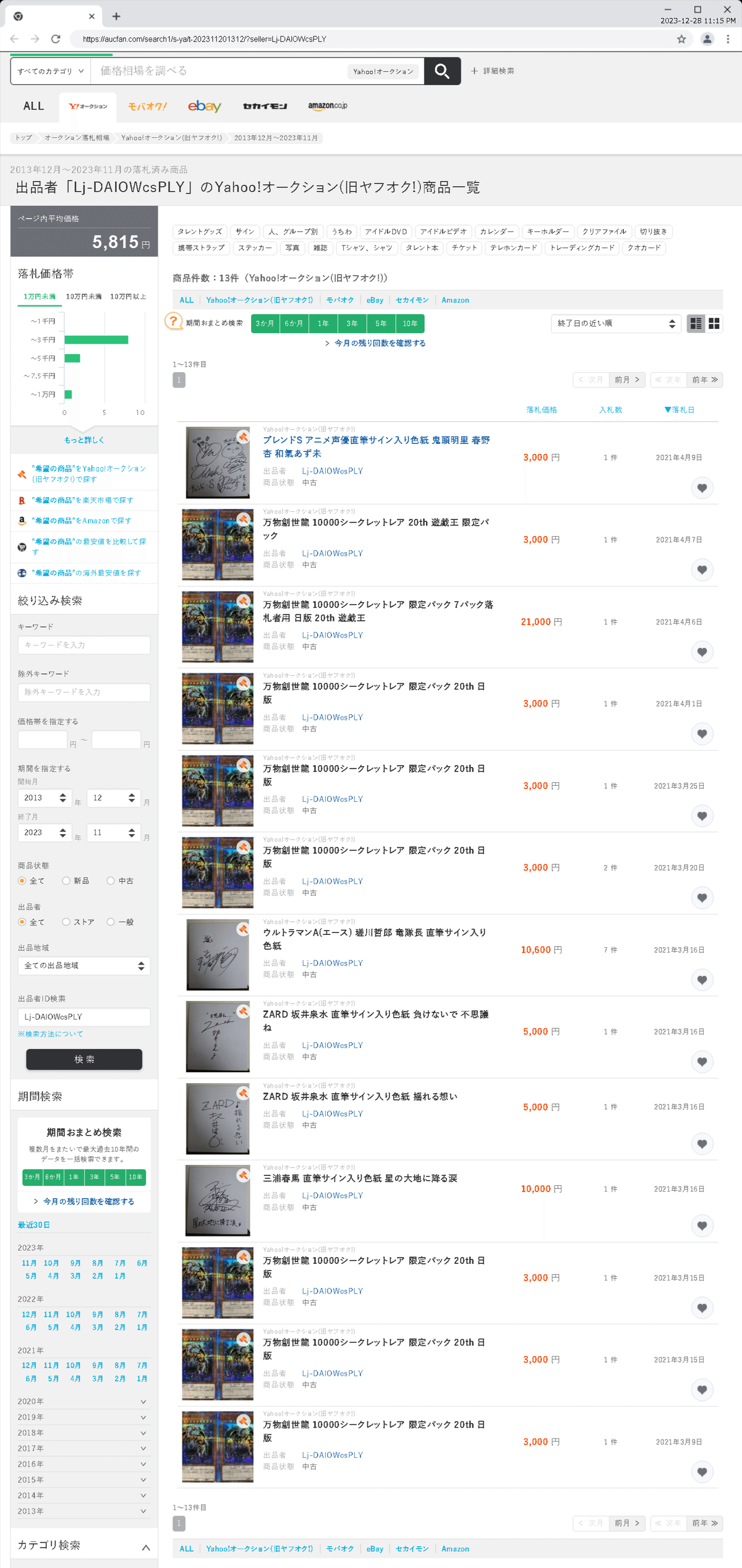Image resolution: width=742 pixels, height=1568 pixels.
Task: Bookmark this page with the star icon
Action: coord(681,39)
